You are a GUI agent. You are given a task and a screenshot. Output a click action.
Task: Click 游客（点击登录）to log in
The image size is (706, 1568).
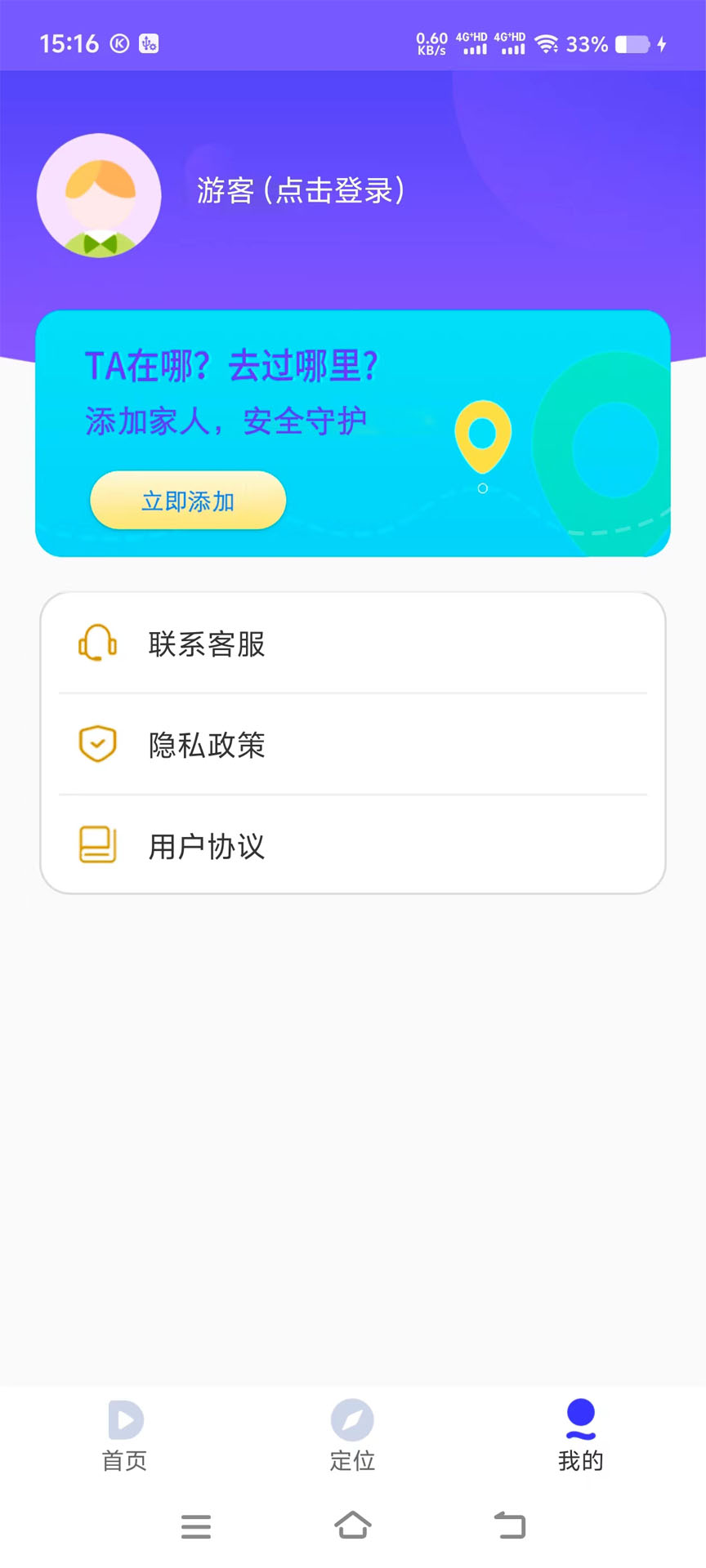(302, 191)
